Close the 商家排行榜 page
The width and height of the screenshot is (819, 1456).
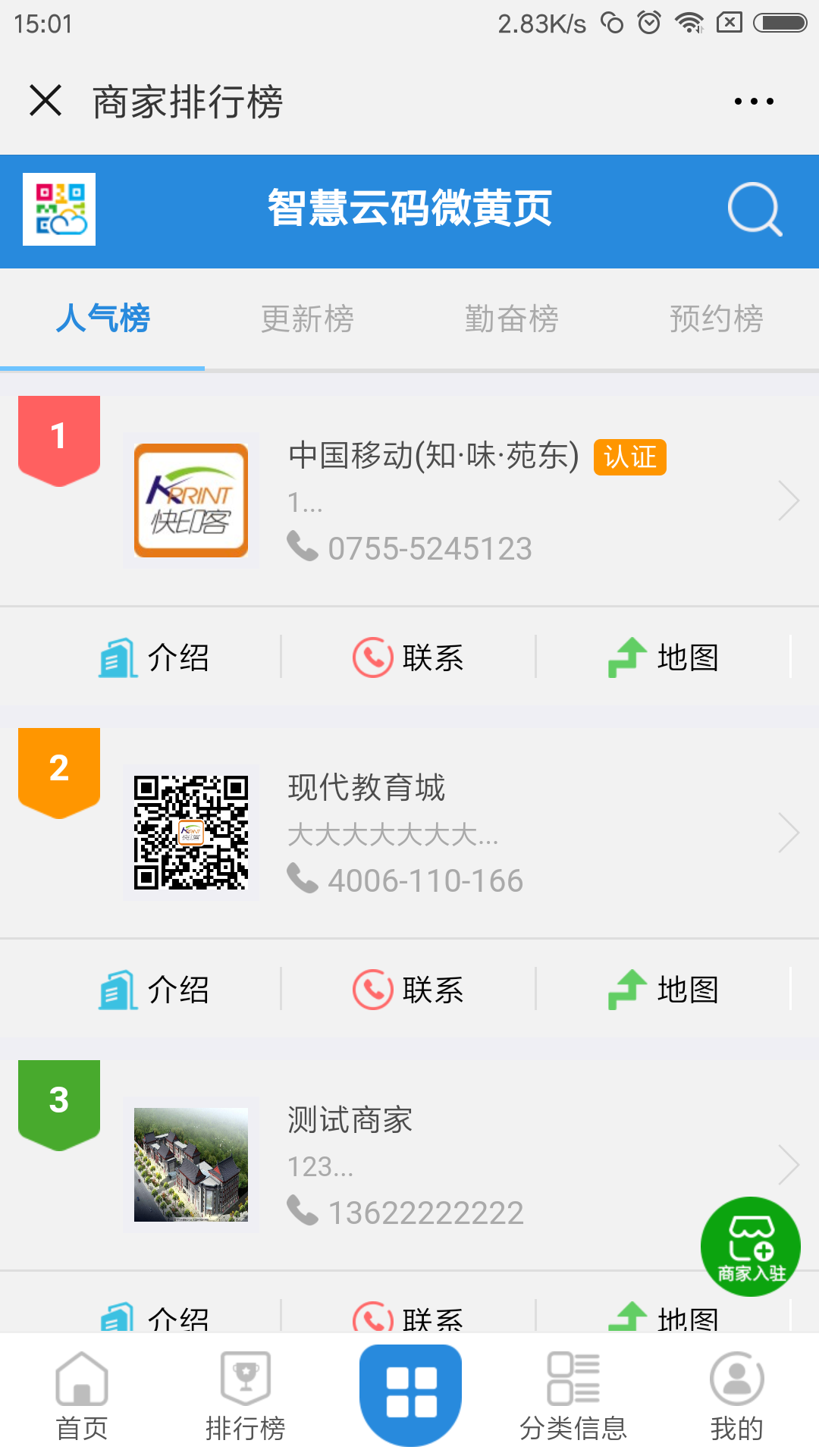45,100
